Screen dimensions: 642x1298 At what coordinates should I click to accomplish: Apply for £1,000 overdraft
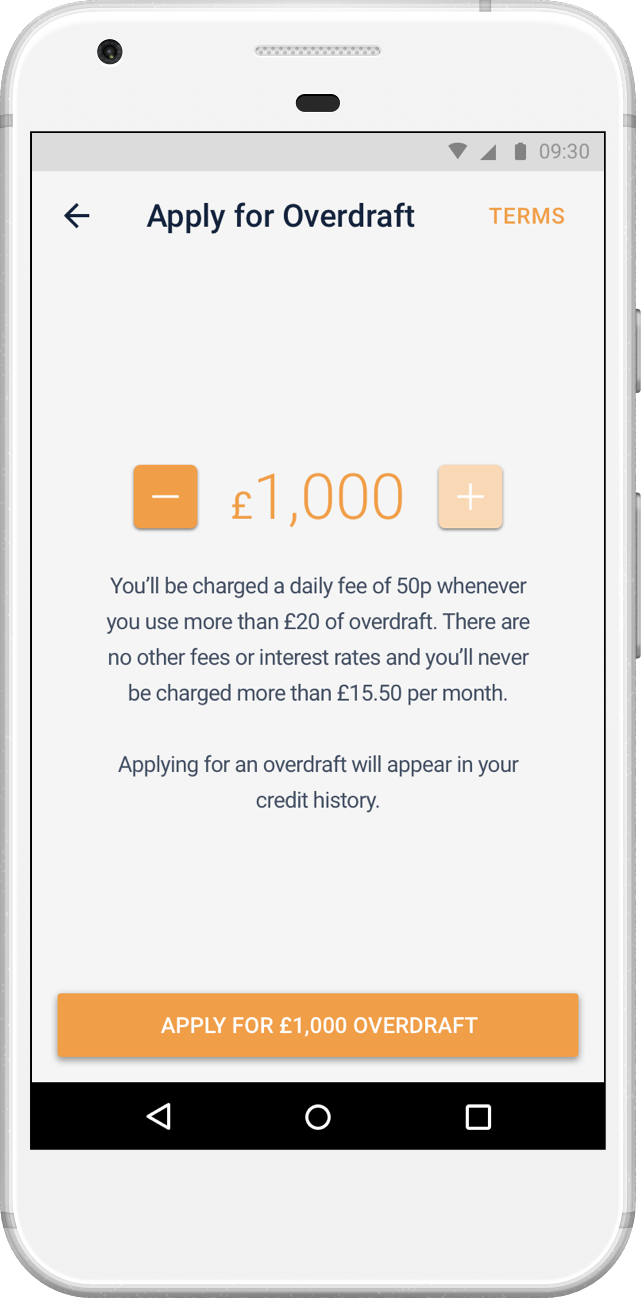[318, 1025]
